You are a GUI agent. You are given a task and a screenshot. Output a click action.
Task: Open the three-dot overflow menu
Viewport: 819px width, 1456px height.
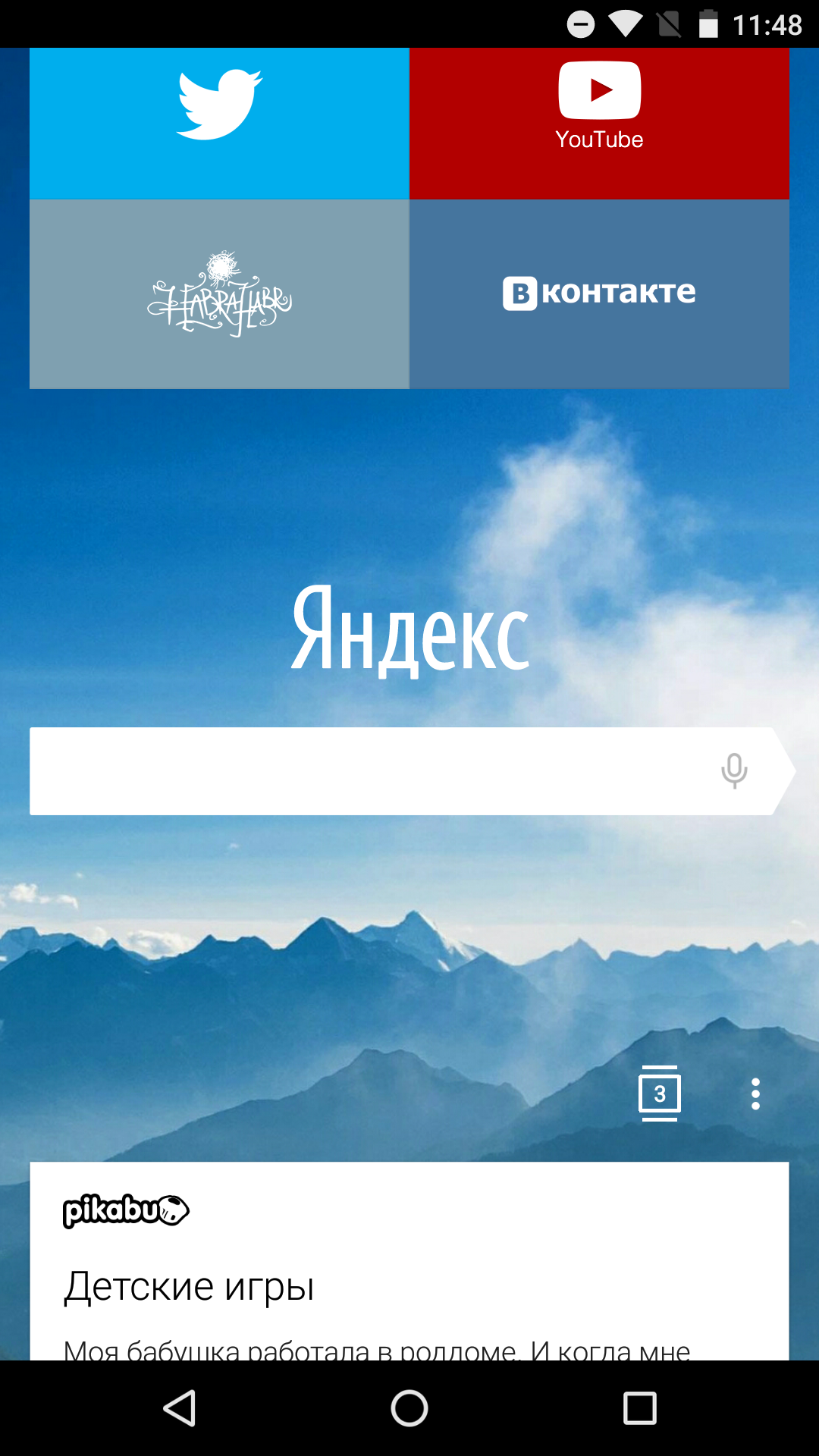(755, 1094)
